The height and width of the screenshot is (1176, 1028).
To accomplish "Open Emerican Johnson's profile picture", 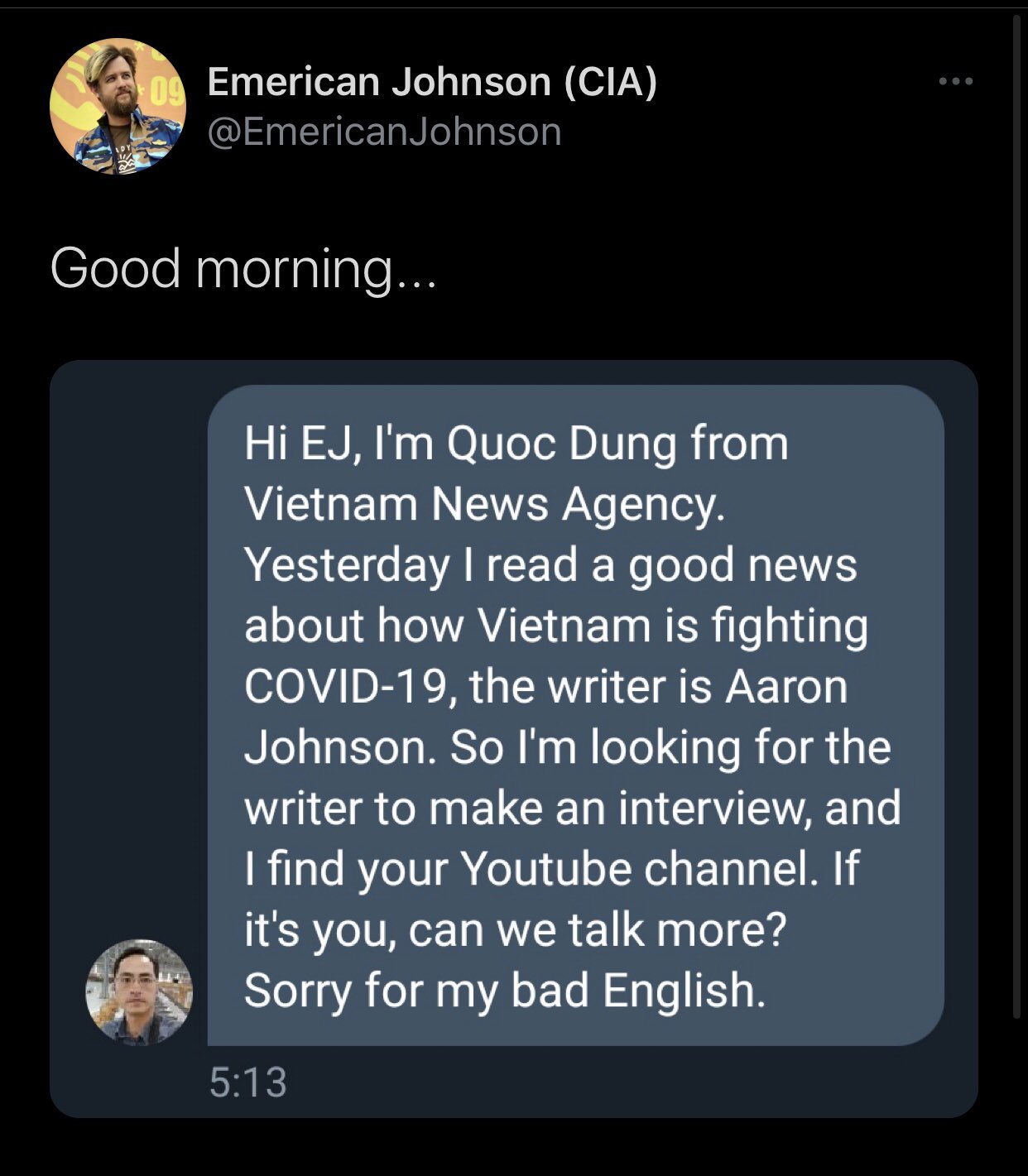I will point(118,106).
